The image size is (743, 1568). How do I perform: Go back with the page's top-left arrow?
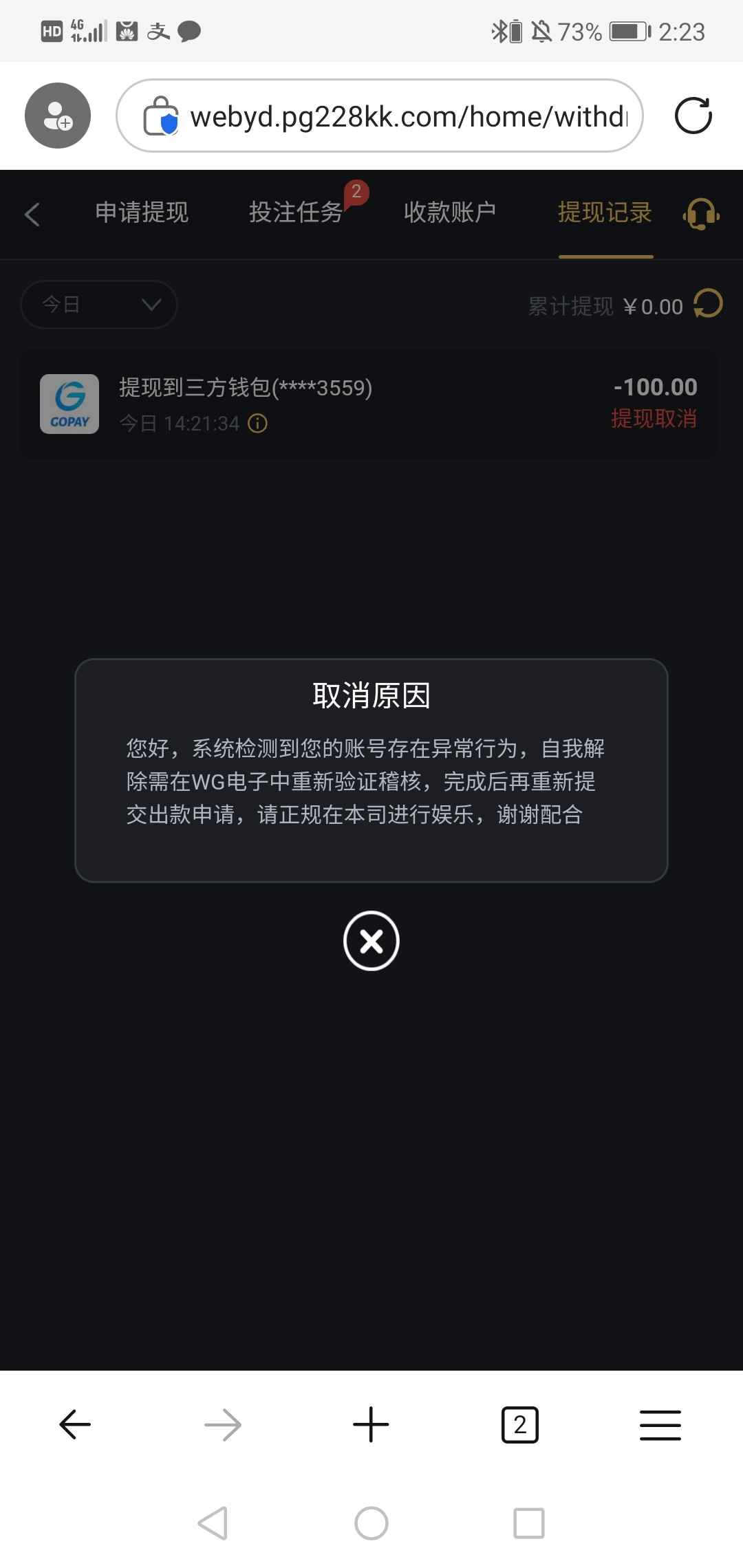click(32, 214)
